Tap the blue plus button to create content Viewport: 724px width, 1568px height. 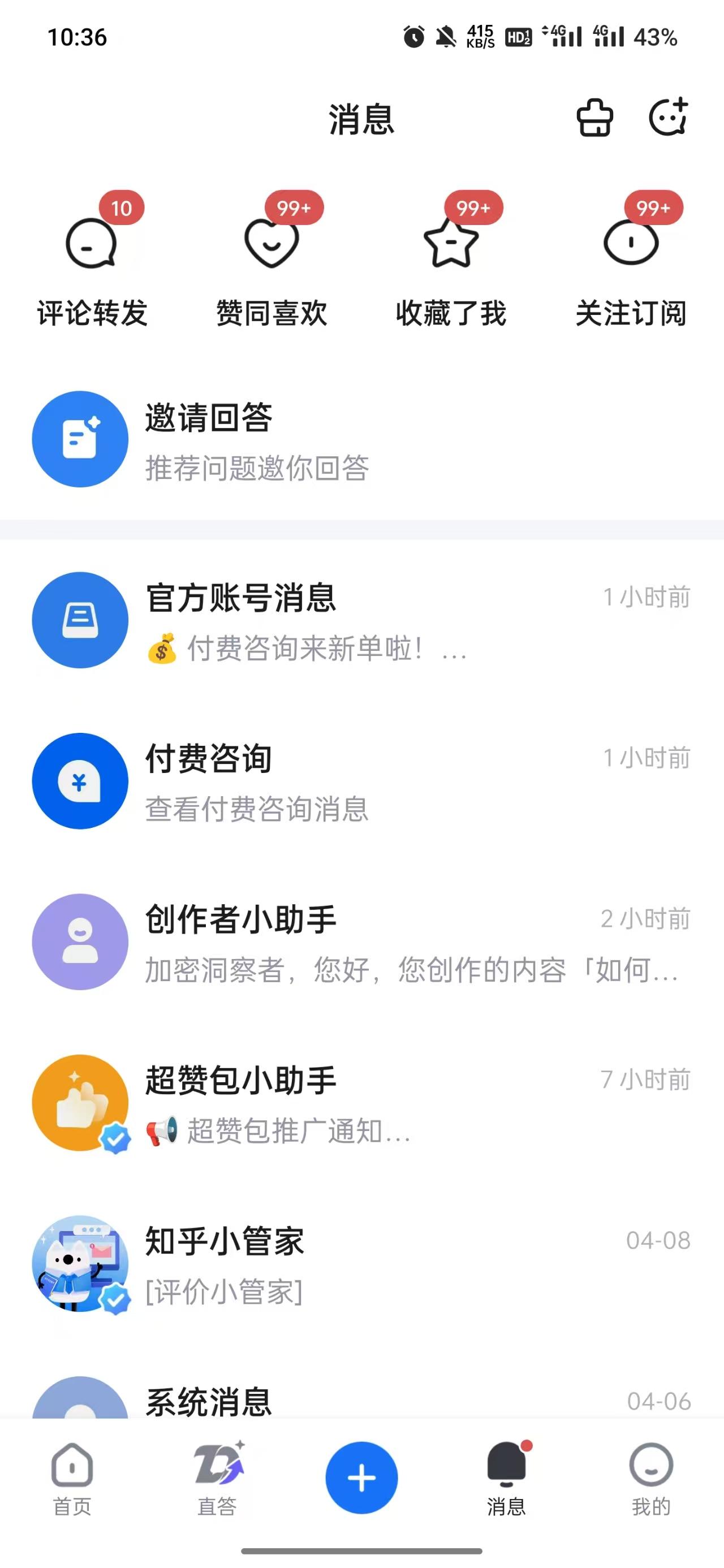tap(361, 1478)
